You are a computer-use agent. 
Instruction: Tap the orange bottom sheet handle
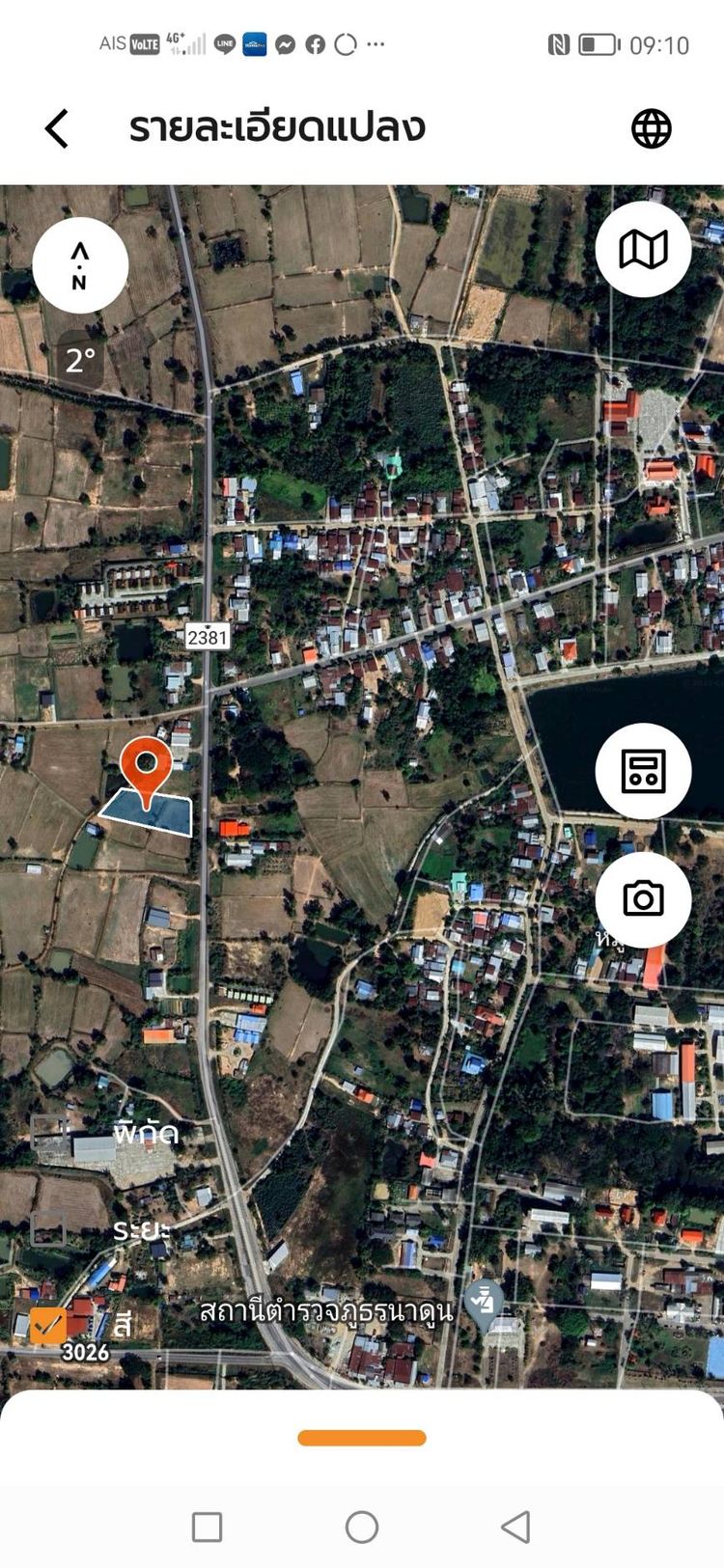coord(362,1438)
